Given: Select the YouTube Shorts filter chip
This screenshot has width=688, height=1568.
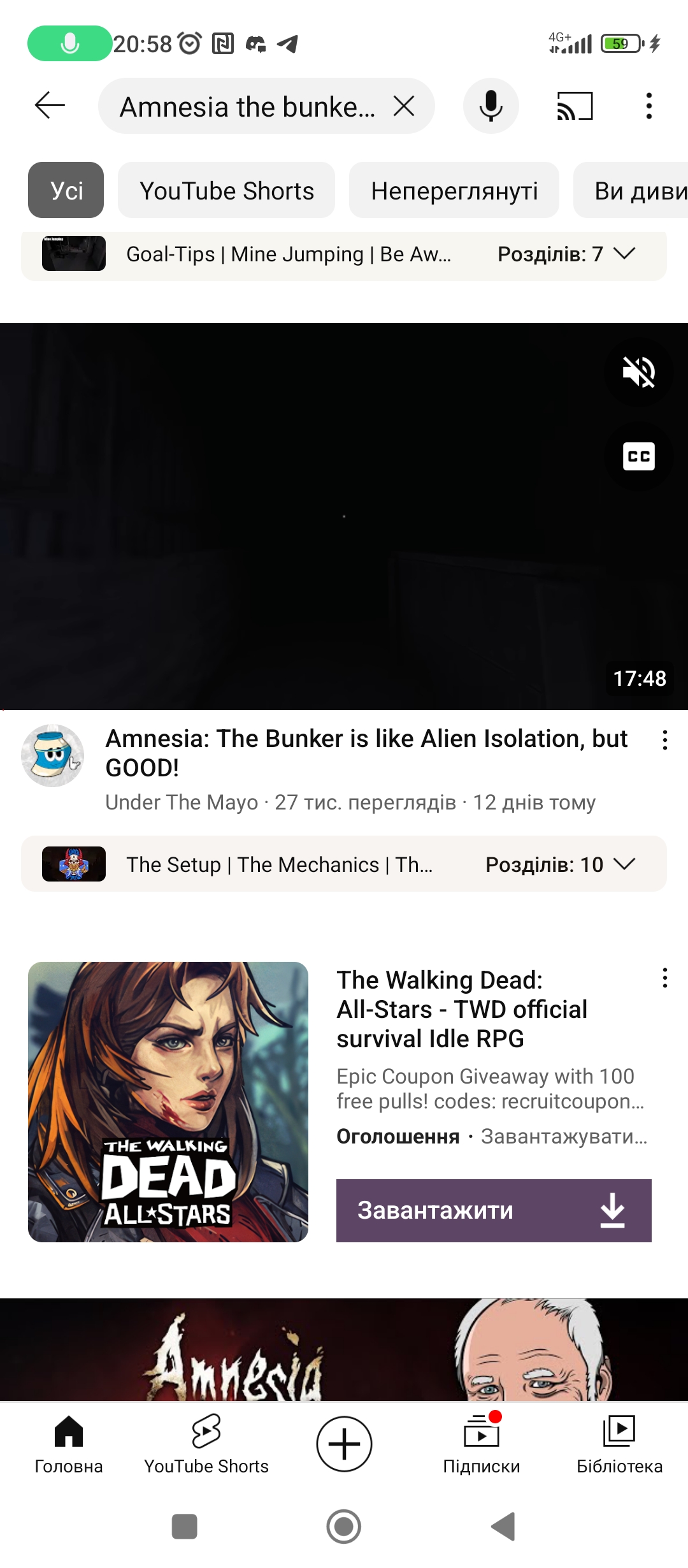Looking at the screenshot, I should coord(227,190).
